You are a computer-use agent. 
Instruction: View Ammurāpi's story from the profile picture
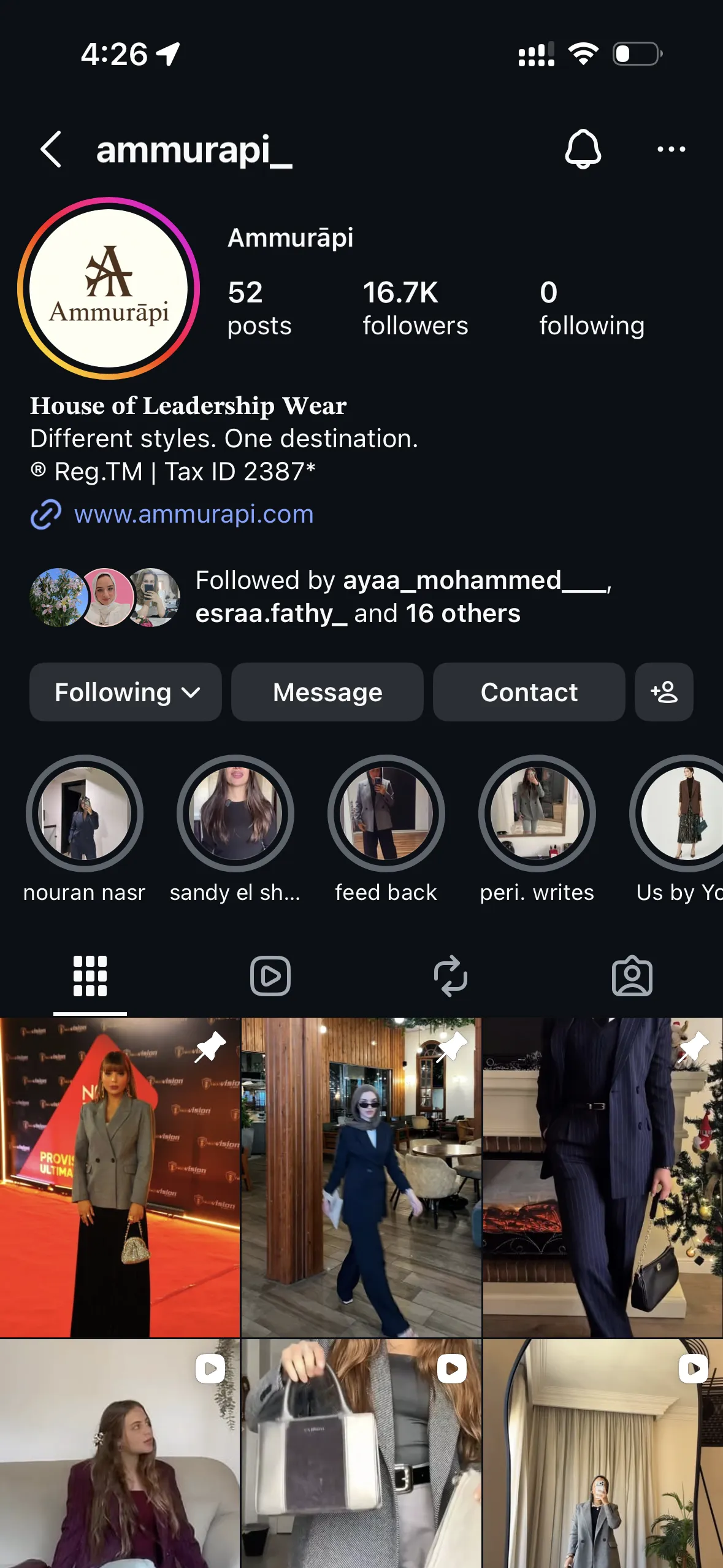tap(109, 288)
